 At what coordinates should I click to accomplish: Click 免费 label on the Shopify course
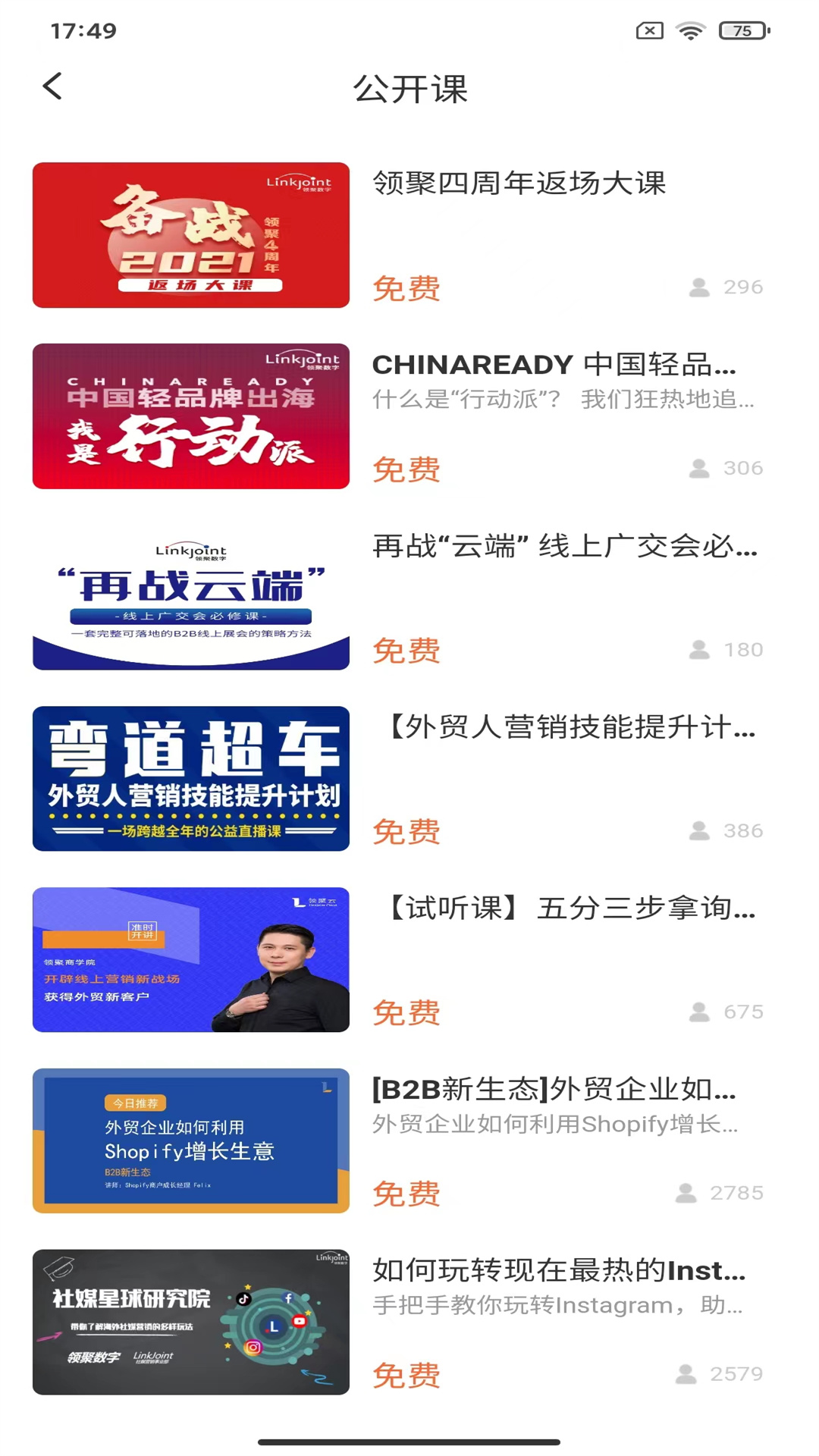point(405,1193)
